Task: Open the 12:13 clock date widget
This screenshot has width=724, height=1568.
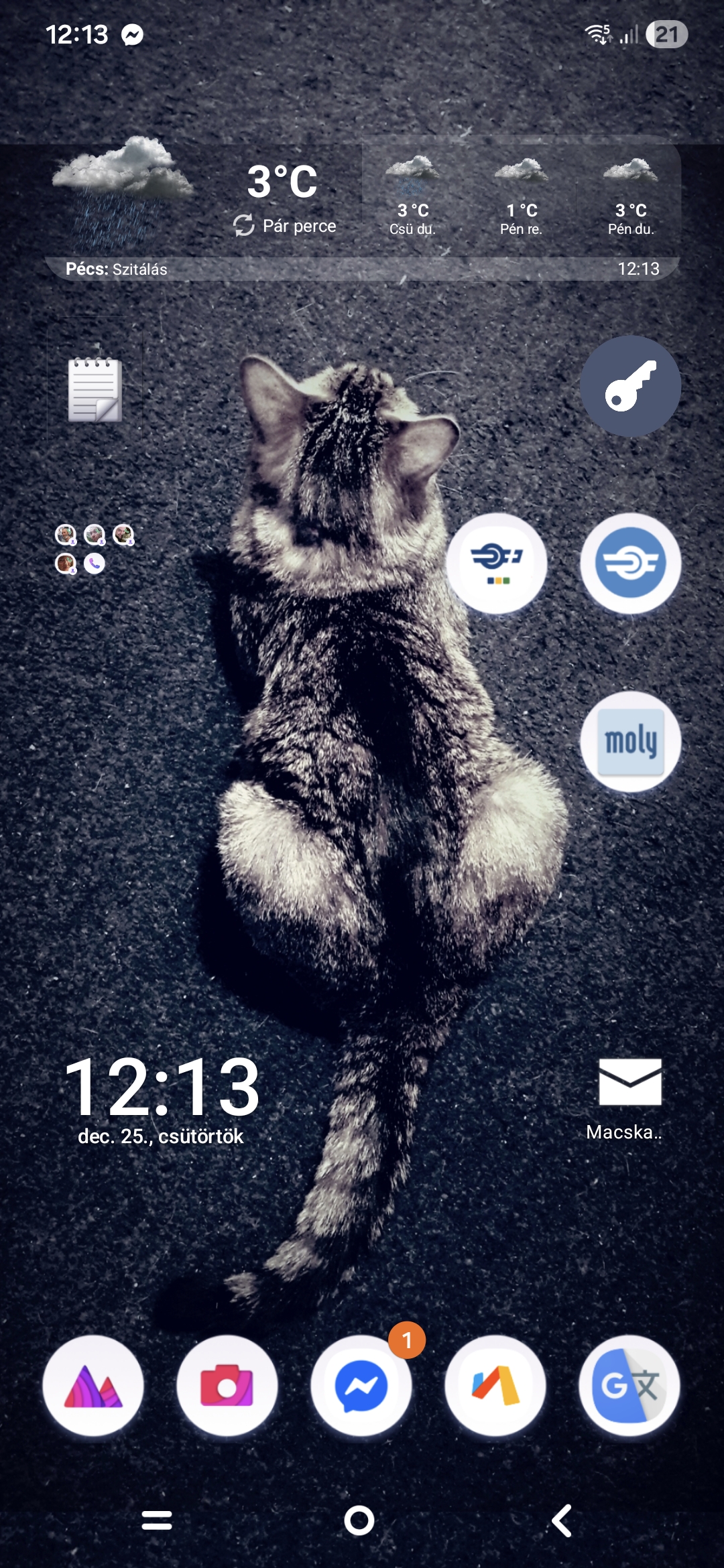Action: (162, 1096)
